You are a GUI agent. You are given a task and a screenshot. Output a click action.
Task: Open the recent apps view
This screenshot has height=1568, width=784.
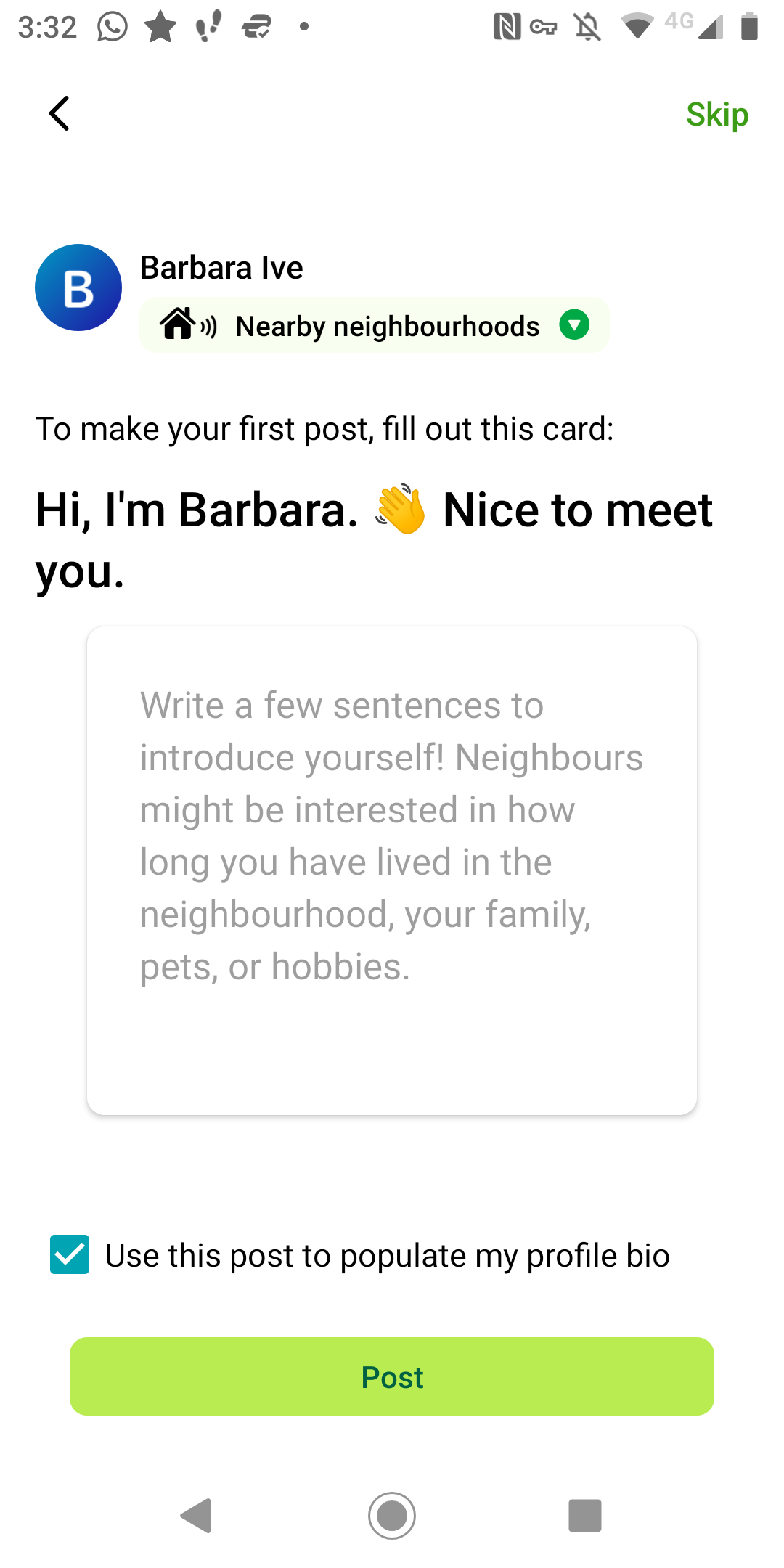585,1516
